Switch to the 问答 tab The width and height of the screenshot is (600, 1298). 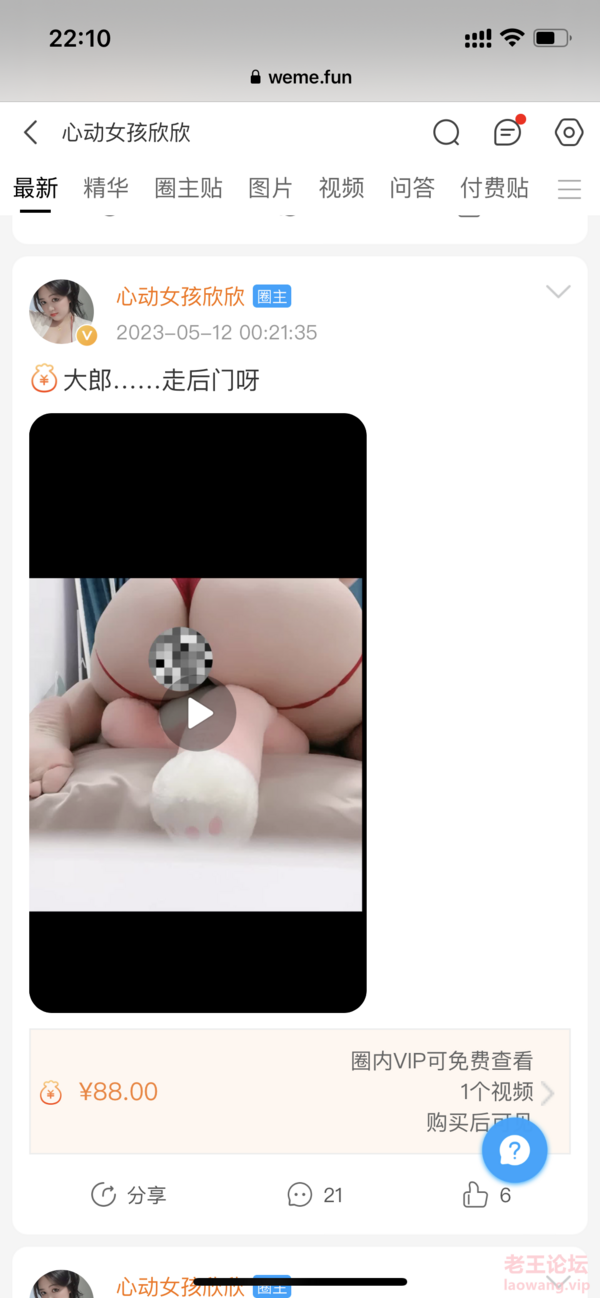tap(412, 188)
